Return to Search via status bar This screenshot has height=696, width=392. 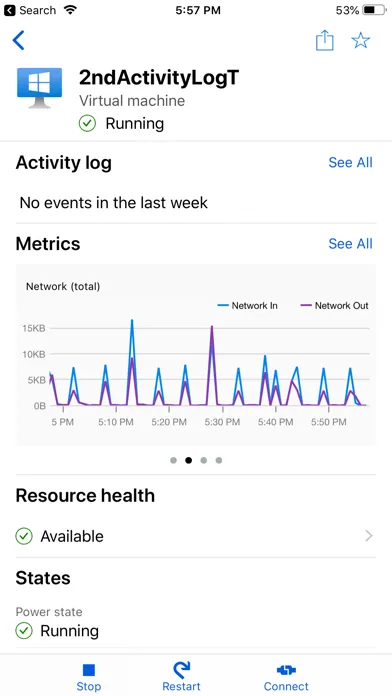(30, 10)
